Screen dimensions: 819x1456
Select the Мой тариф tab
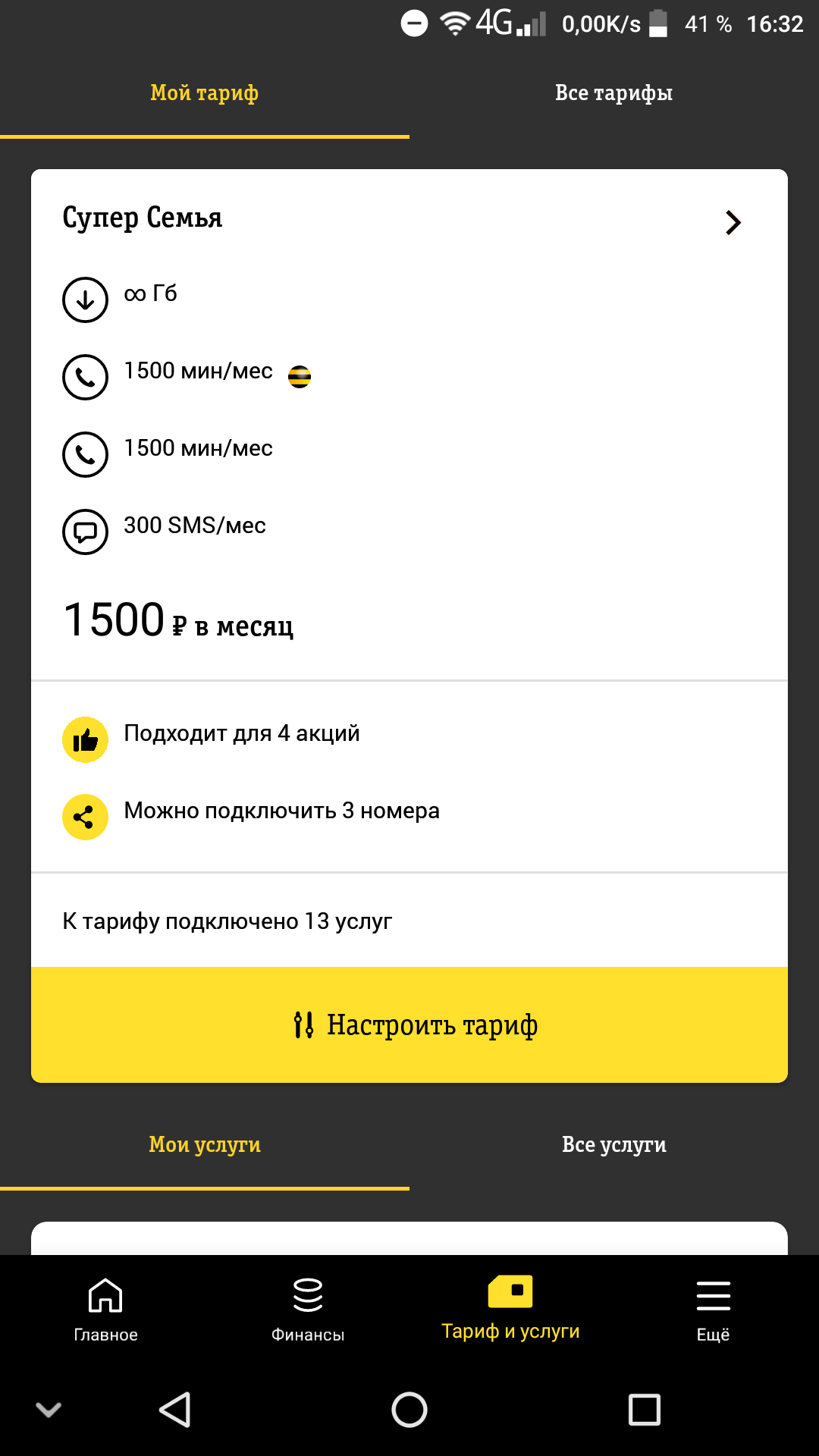(204, 93)
